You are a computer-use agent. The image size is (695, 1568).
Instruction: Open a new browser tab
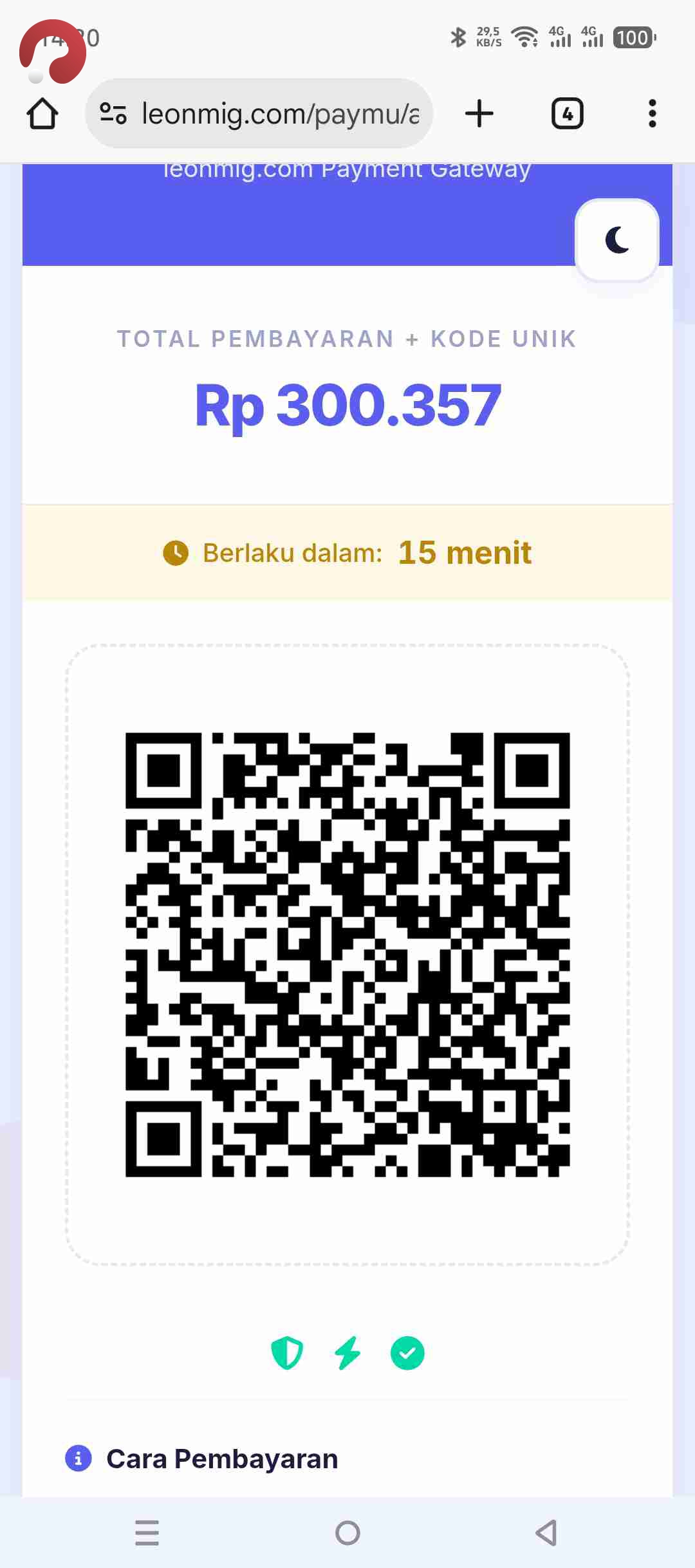pyautogui.click(x=479, y=114)
